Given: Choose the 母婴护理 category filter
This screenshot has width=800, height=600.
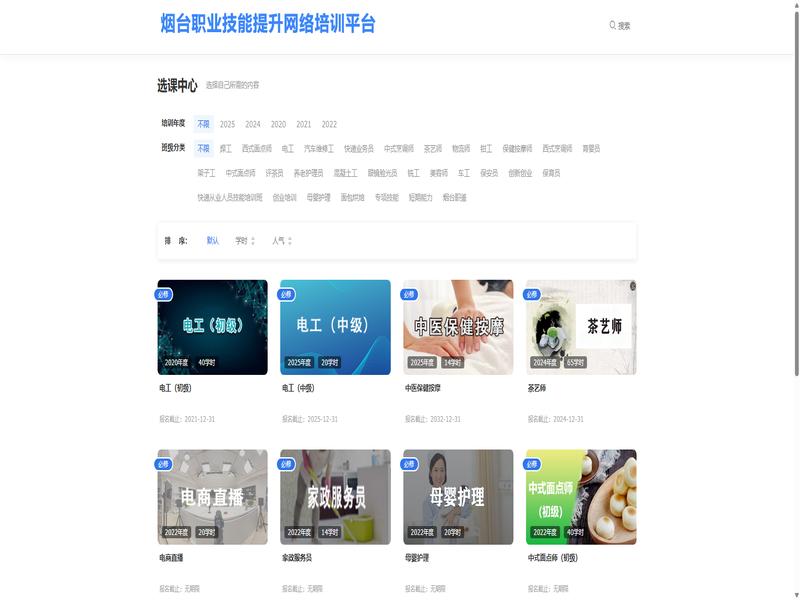Looking at the screenshot, I should click(318, 198).
